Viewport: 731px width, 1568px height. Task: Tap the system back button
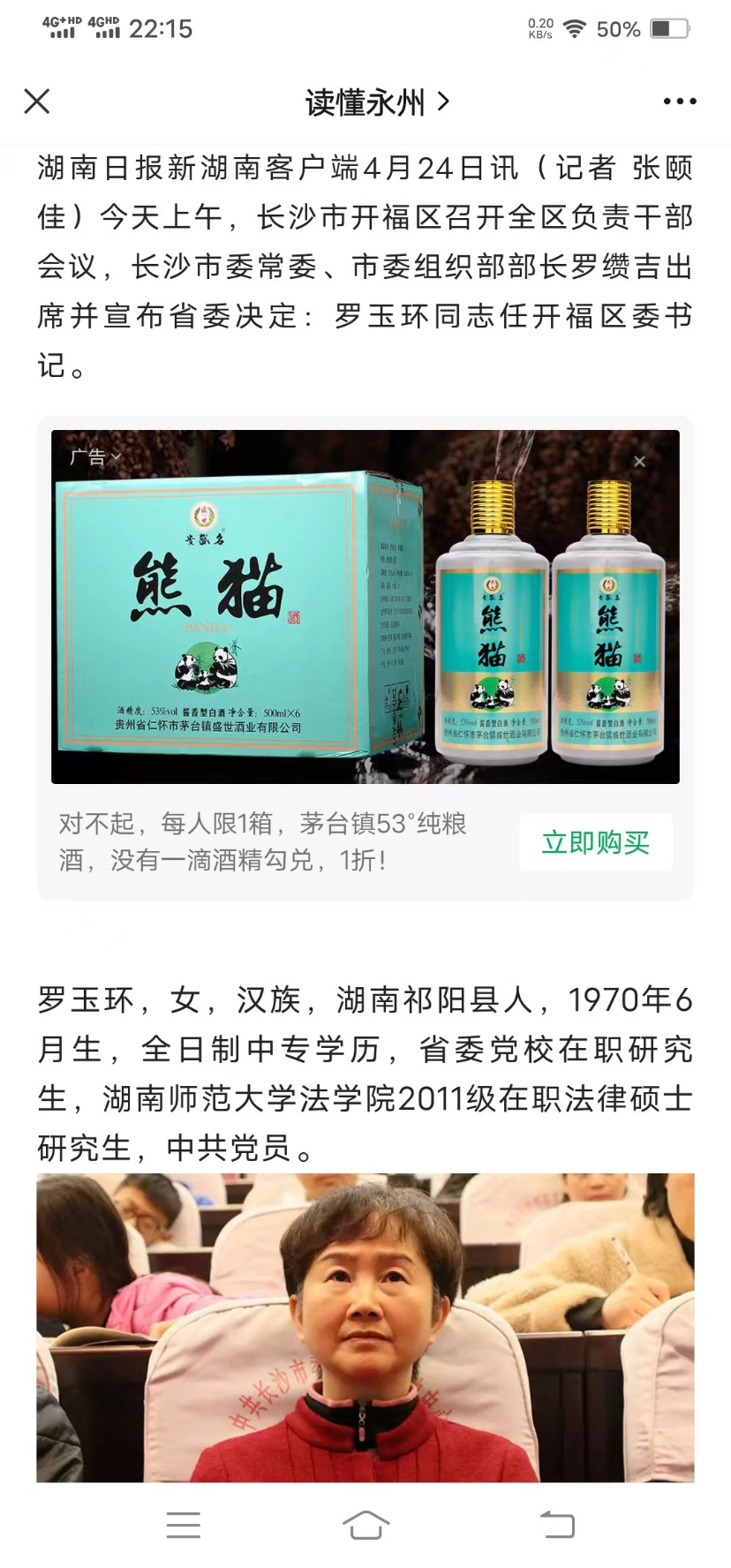click(557, 1525)
